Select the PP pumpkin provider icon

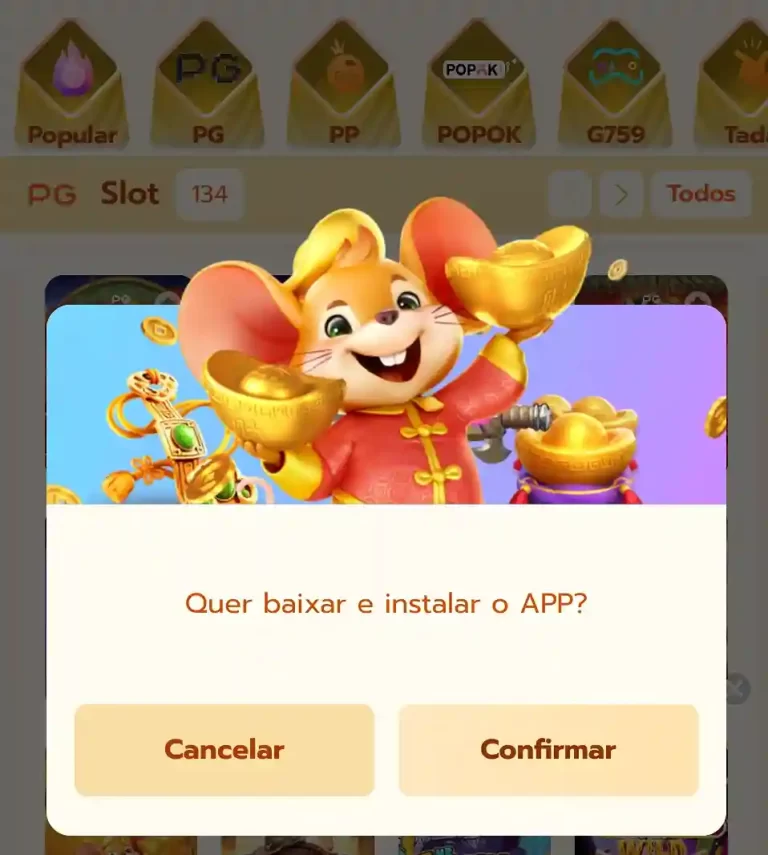[x=343, y=68]
